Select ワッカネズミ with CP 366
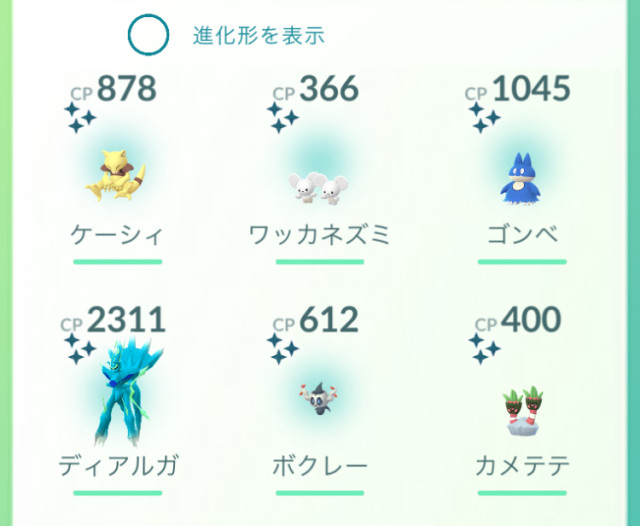Viewport: 640px width, 526px height. click(x=319, y=178)
